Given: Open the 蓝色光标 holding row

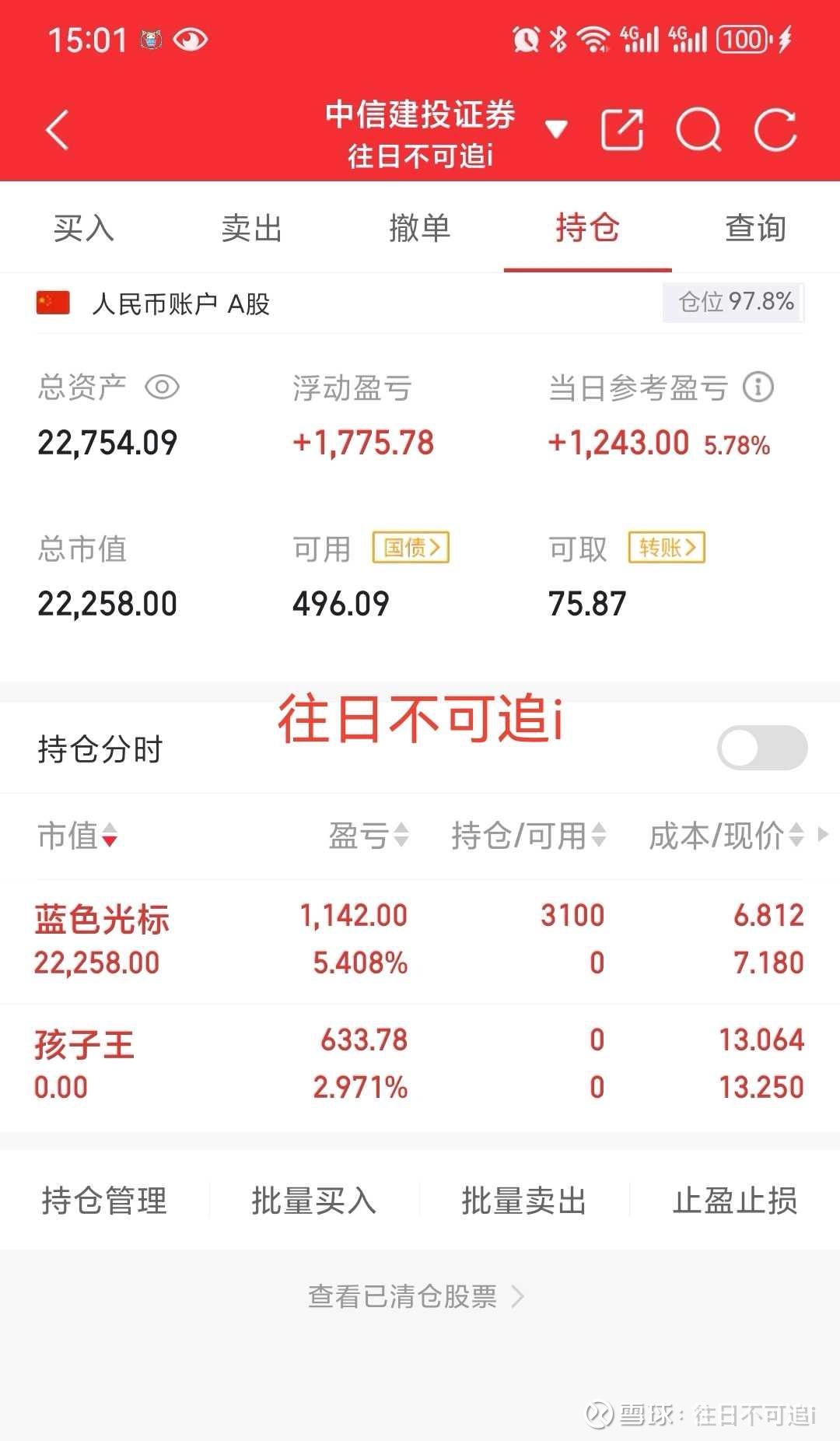Looking at the screenshot, I should (420, 940).
